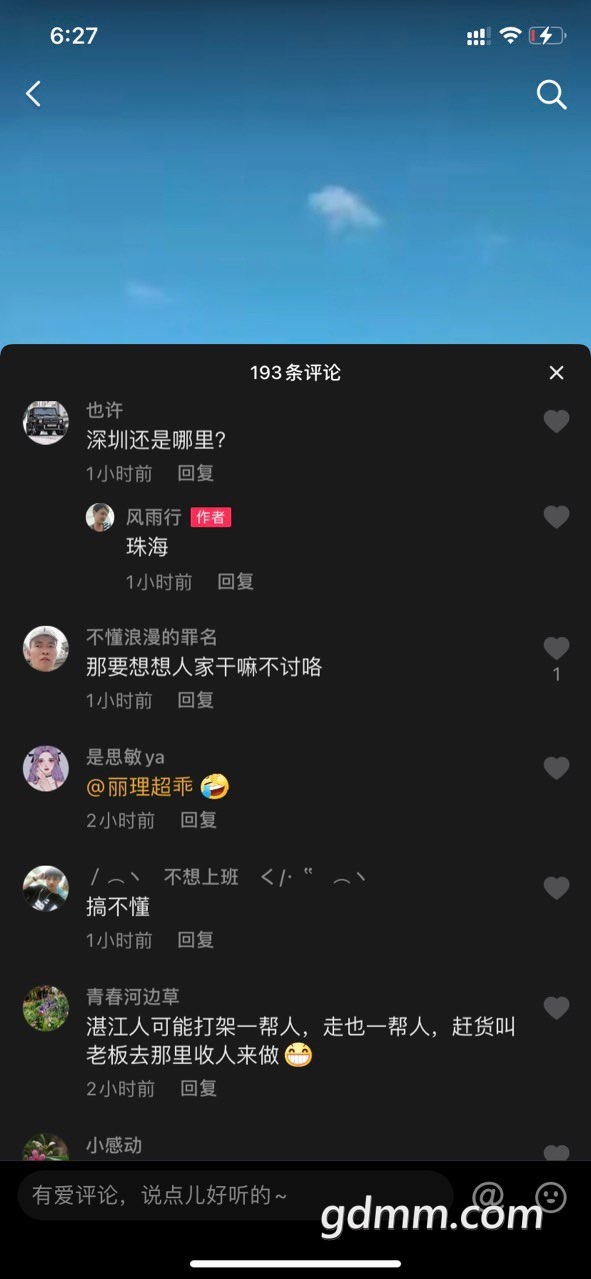Reply to the comment 搞不懂
This screenshot has height=1279, width=591.
click(196, 940)
